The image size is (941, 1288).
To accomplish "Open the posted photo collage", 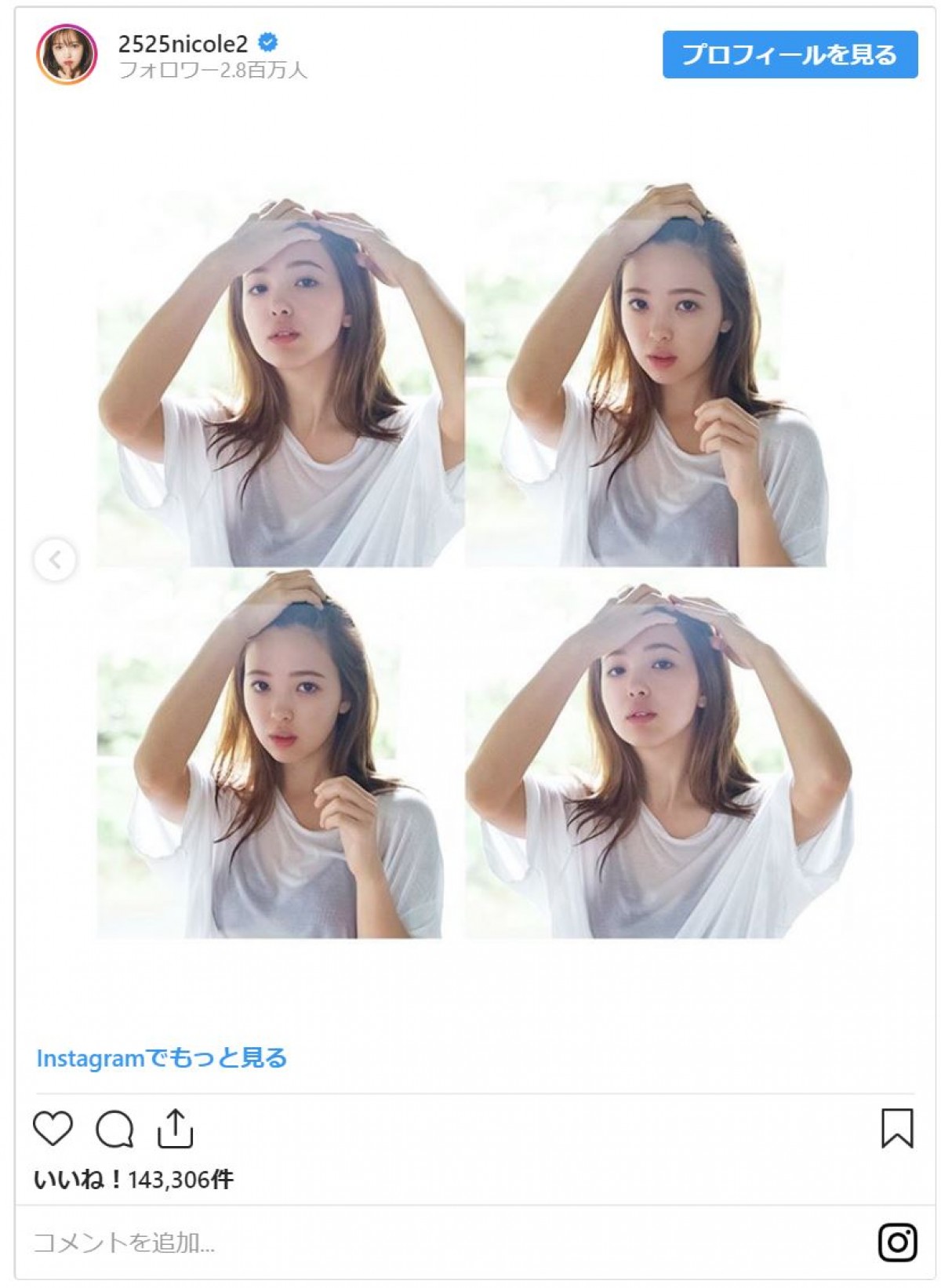I will 474,561.
